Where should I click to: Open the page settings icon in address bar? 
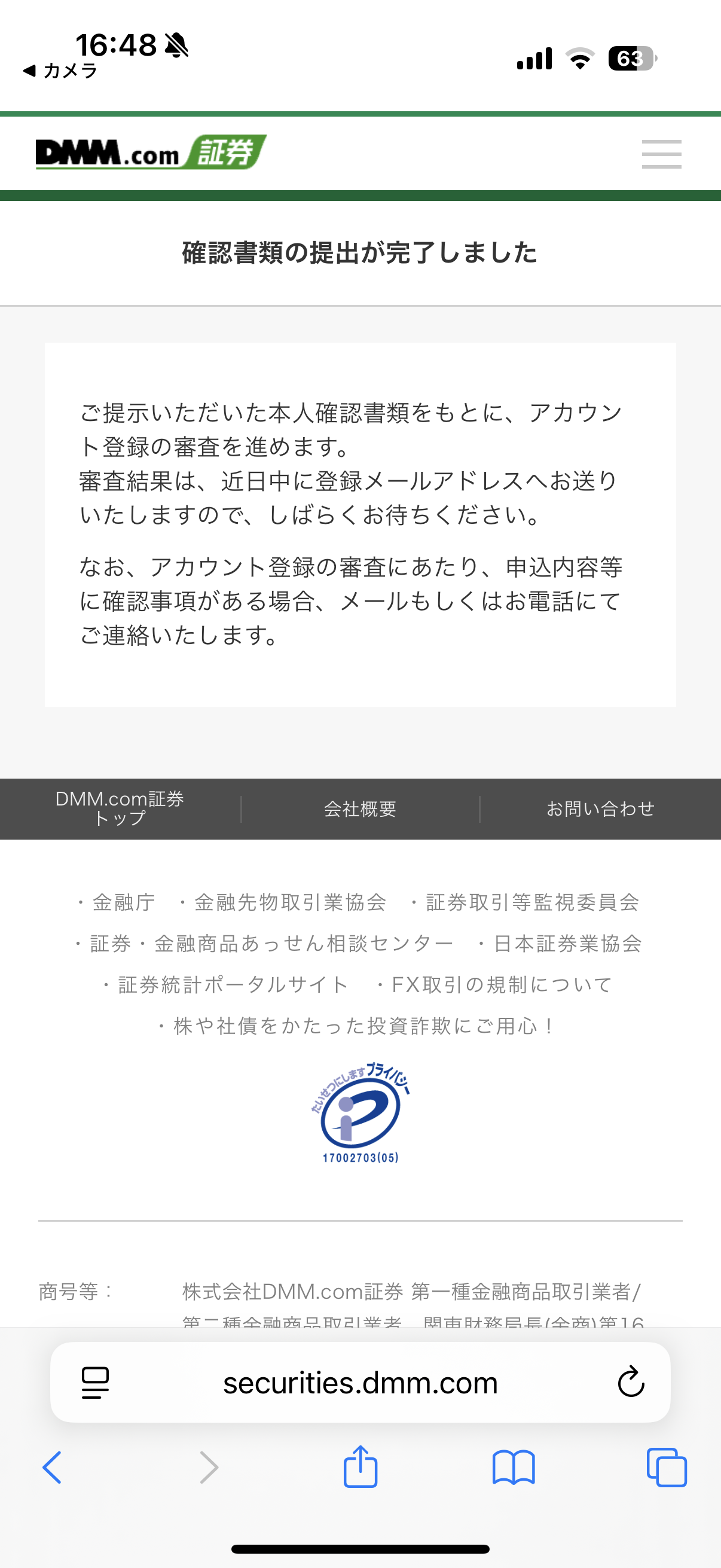(95, 1383)
